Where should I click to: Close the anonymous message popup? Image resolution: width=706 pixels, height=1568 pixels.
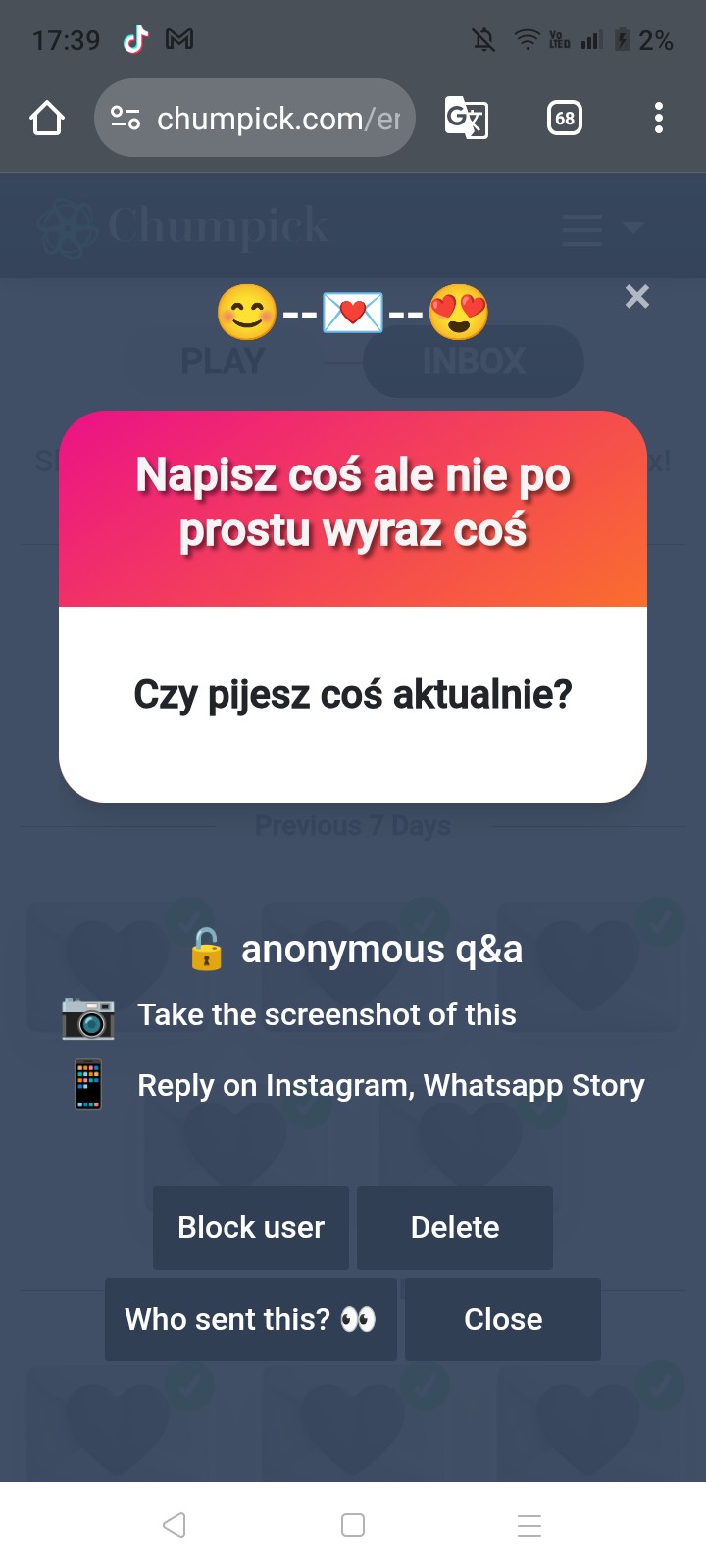coord(637,296)
